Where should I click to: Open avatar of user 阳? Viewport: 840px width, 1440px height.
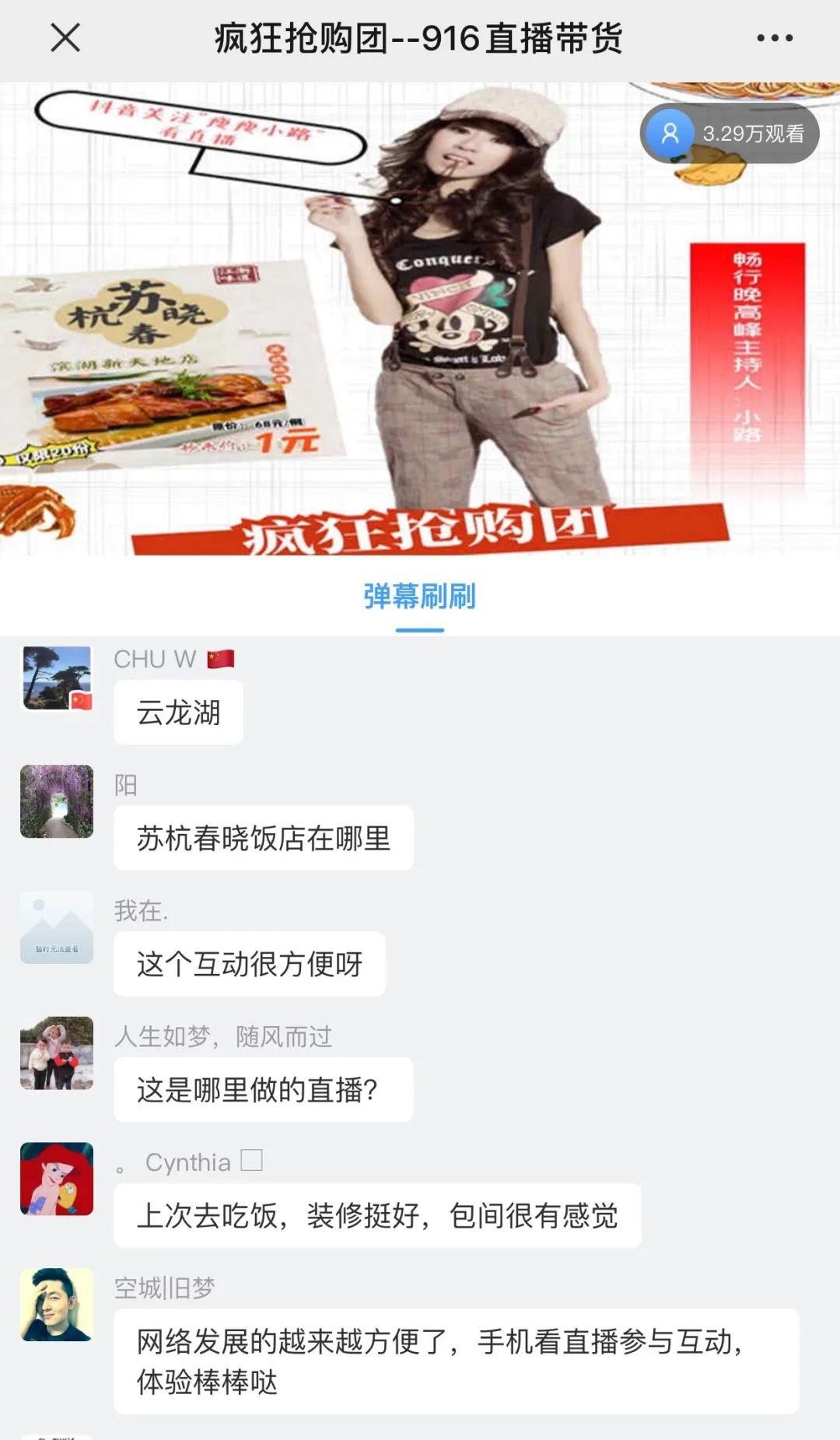(x=57, y=801)
